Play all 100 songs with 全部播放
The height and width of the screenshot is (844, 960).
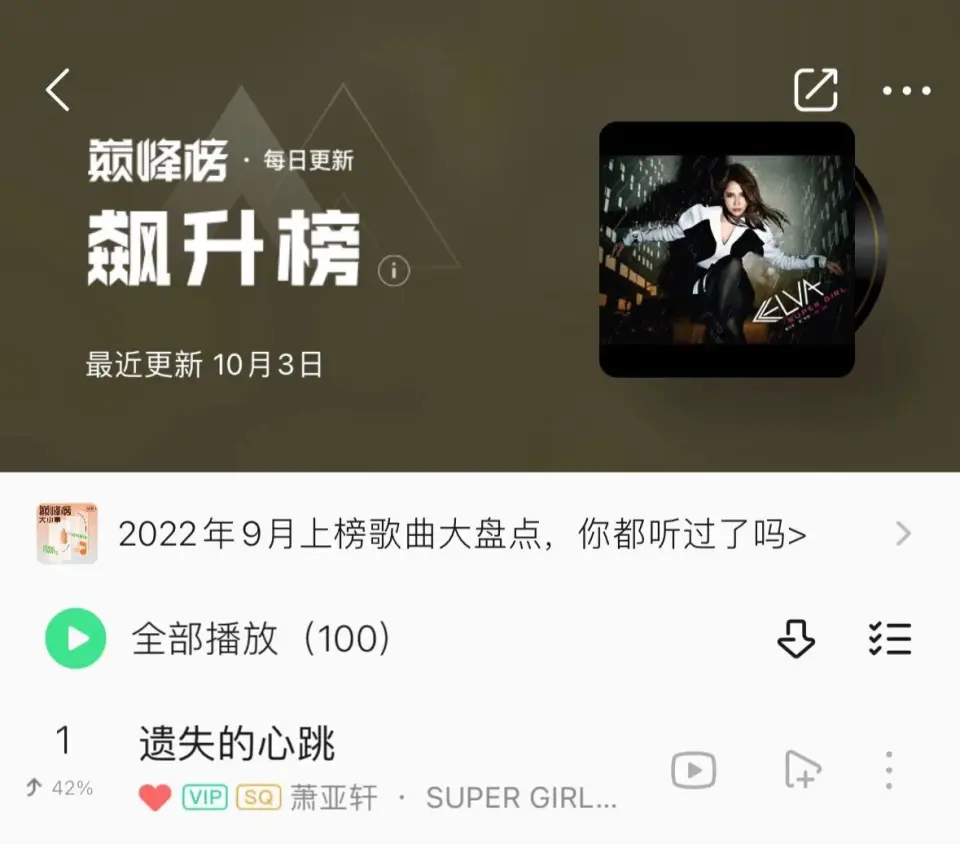point(76,638)
